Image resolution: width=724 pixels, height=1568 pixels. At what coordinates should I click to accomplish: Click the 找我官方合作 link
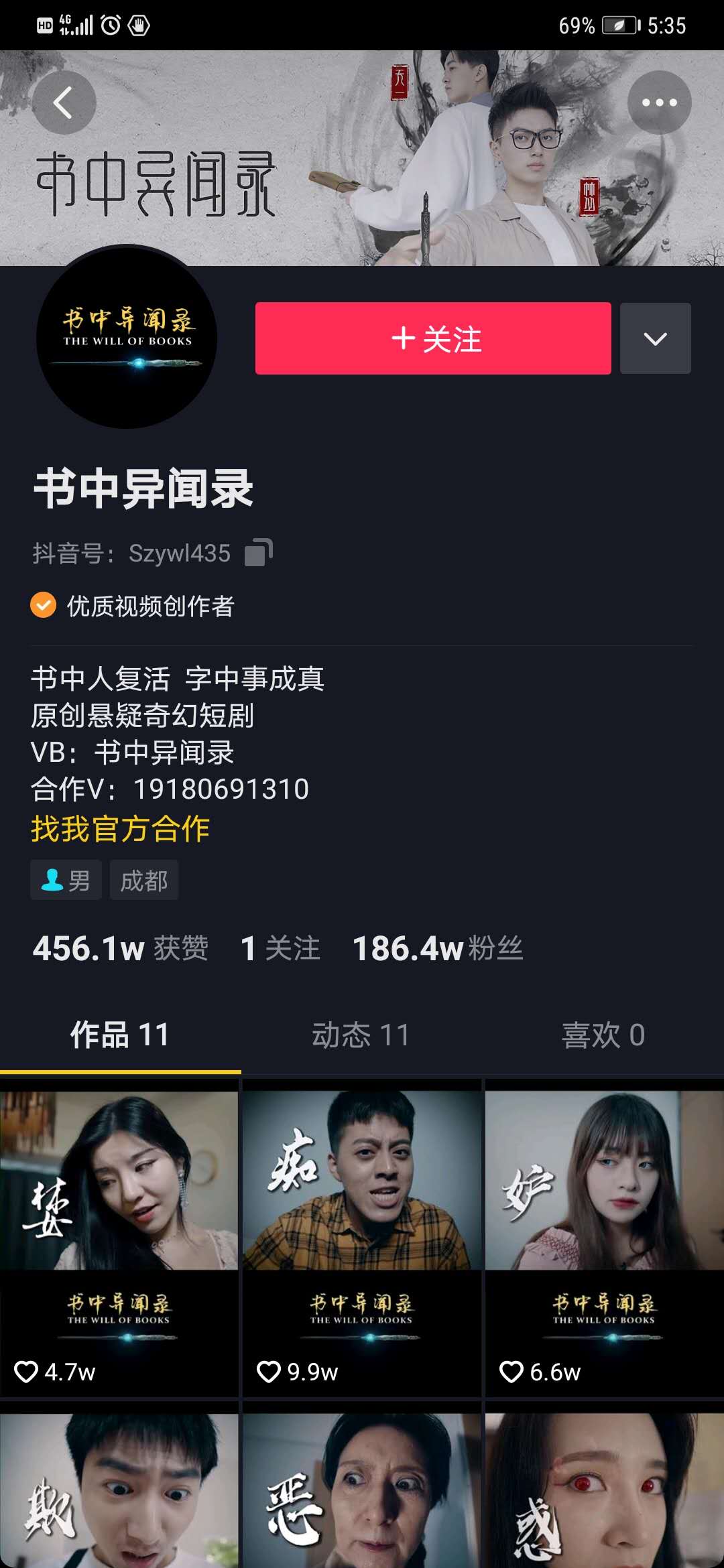(x=121, y=829)
